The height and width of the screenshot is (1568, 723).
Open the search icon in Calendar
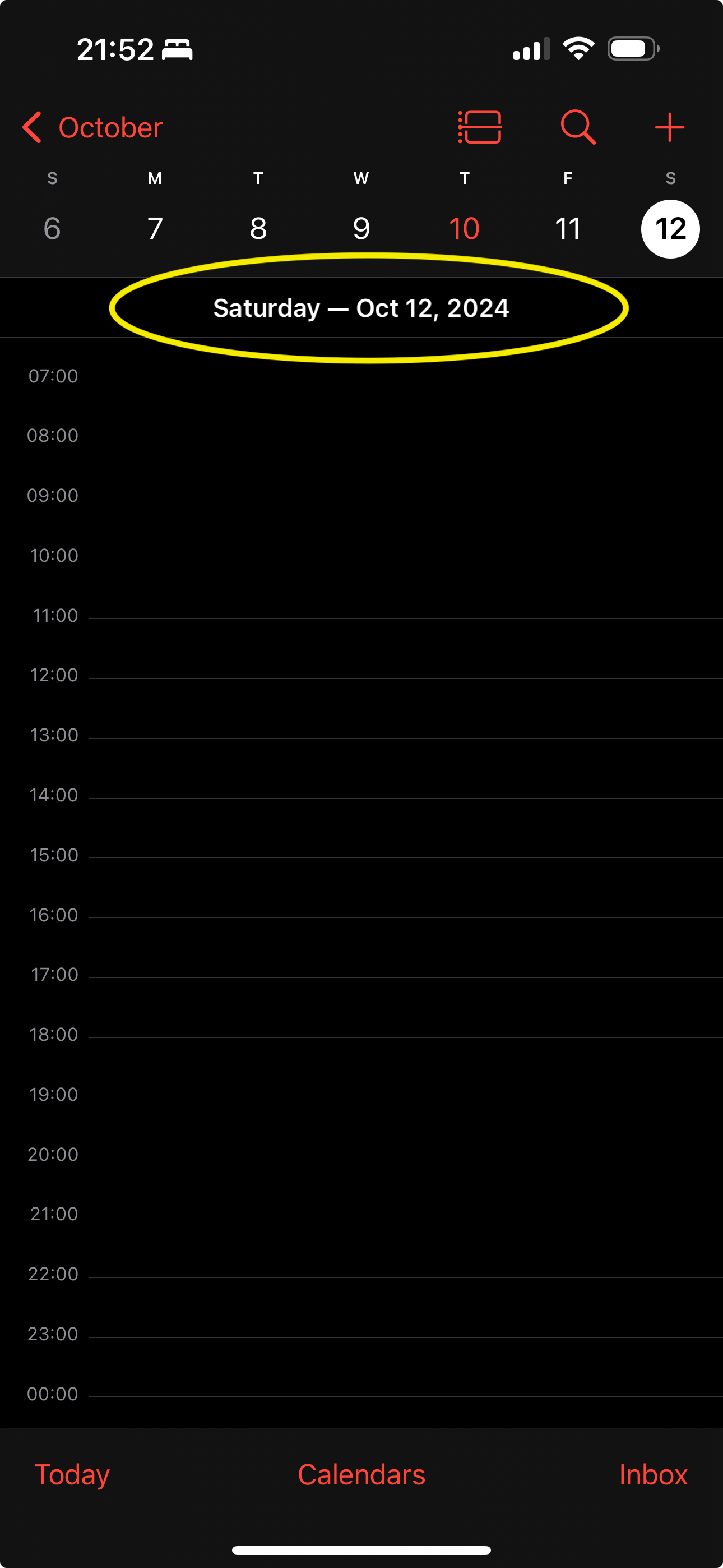point(577,127)
